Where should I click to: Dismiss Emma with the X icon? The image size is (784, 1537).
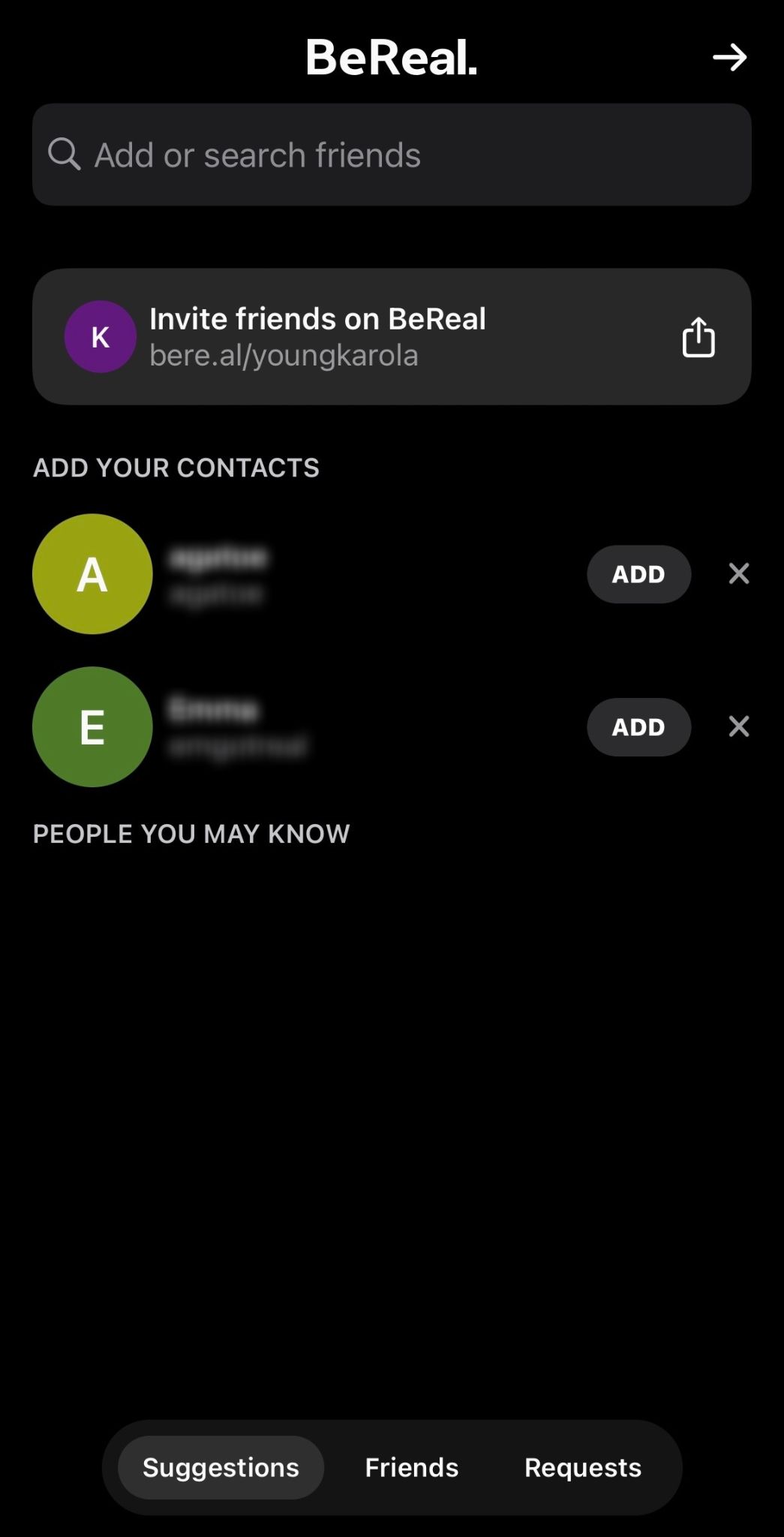738,726
